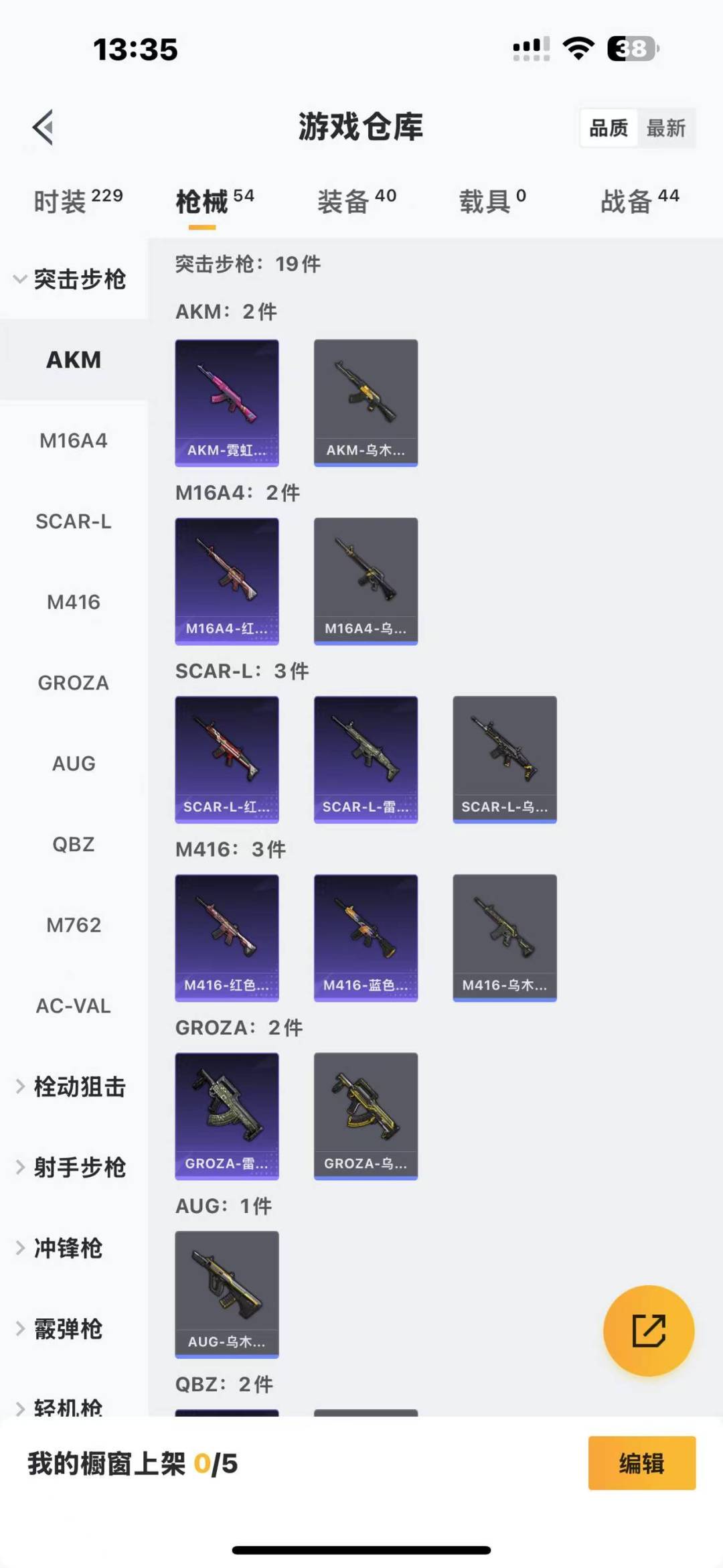Jump to the AC-VAL category
The width and height of the screenshot is (723, 1568).
[x=74, y=1005]
